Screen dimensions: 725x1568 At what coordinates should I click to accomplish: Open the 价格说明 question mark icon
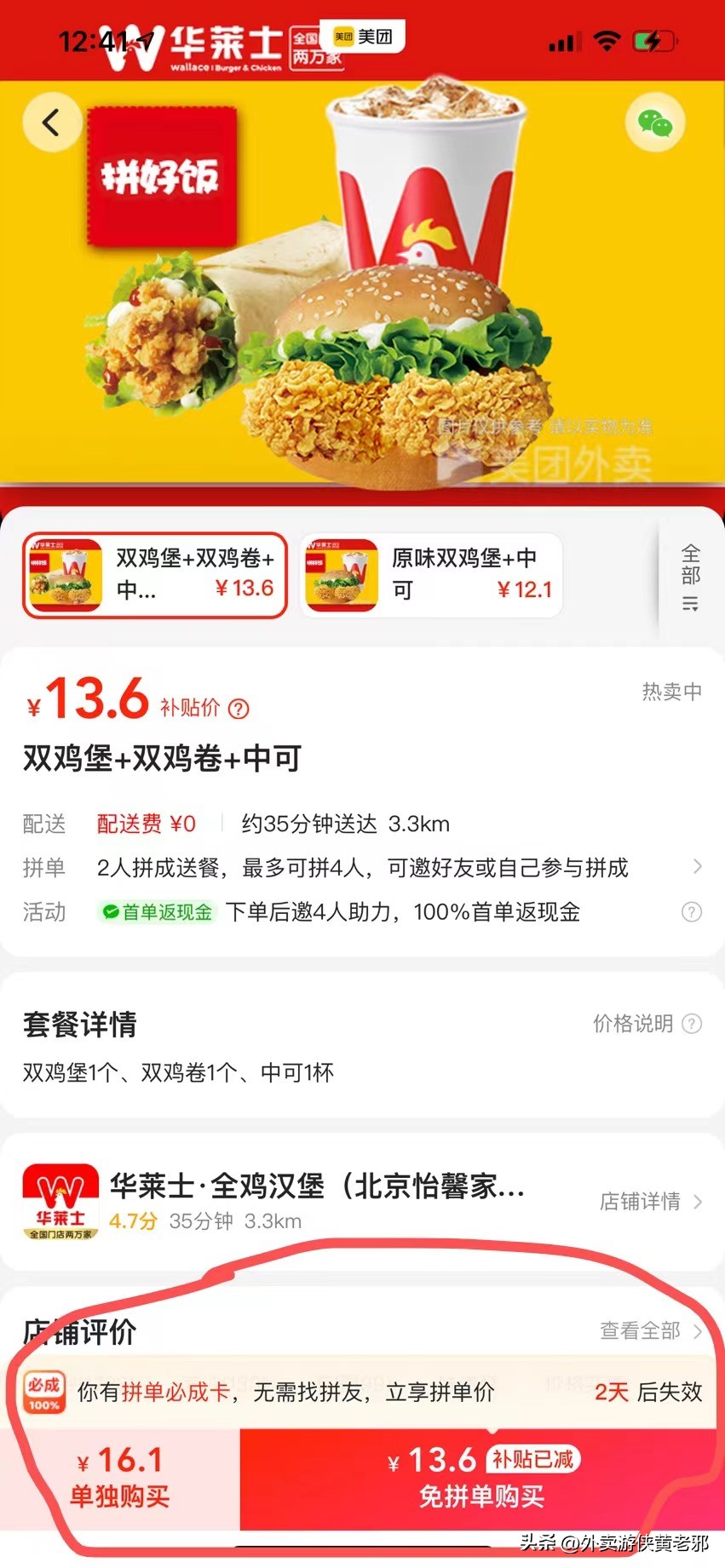[x=693, y=1025]
